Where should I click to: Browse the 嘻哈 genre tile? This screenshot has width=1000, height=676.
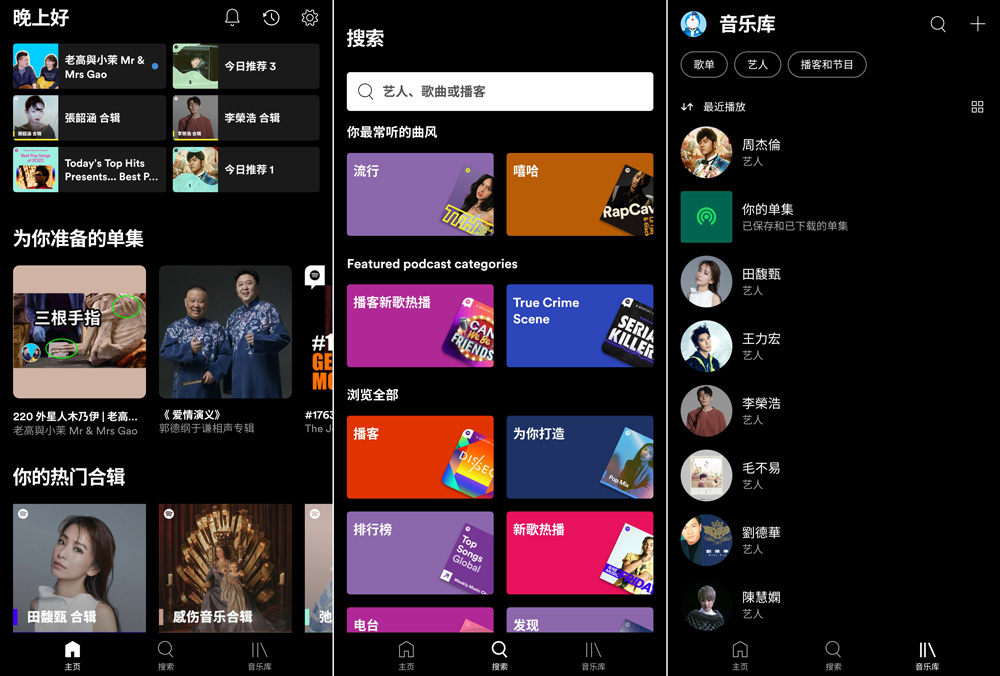(579, 194)
